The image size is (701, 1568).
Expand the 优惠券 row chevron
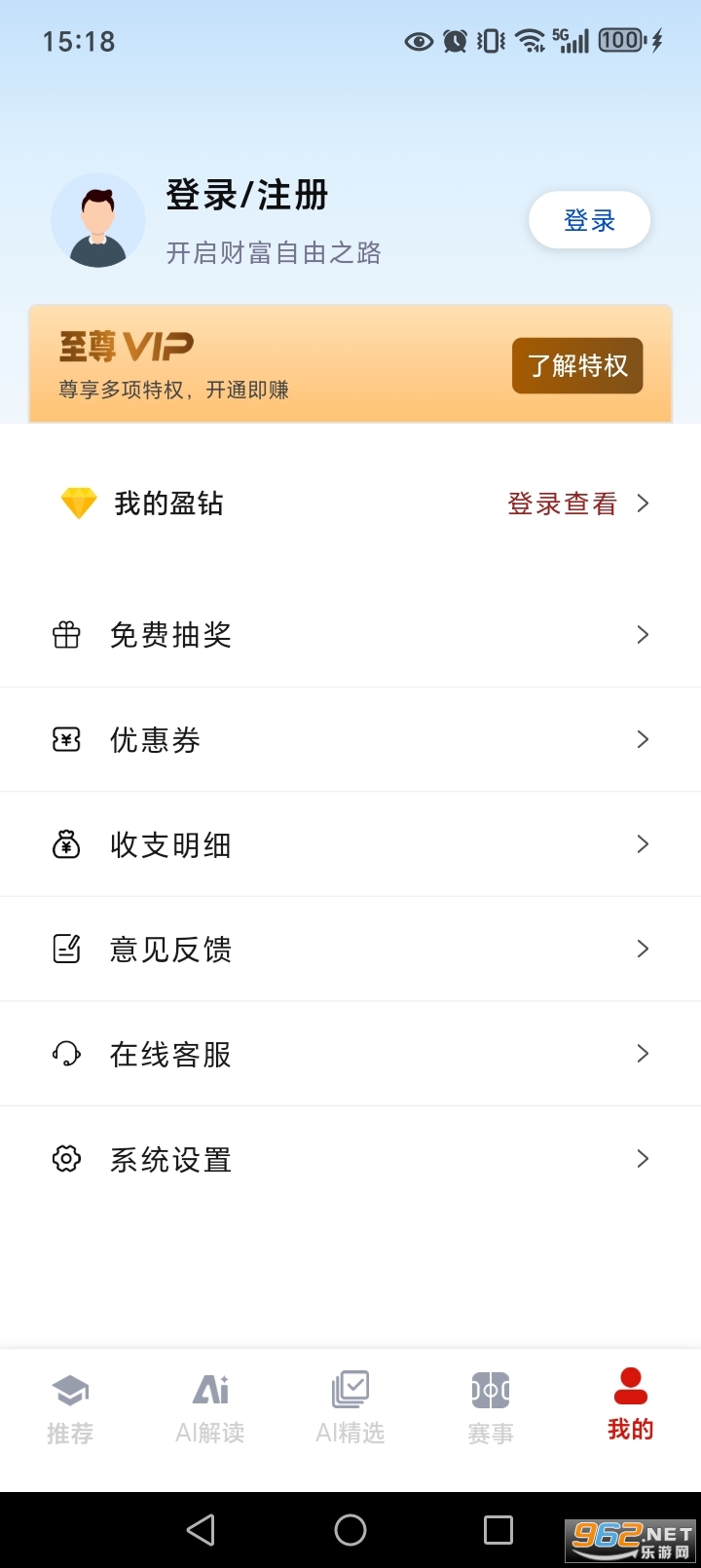642,739
